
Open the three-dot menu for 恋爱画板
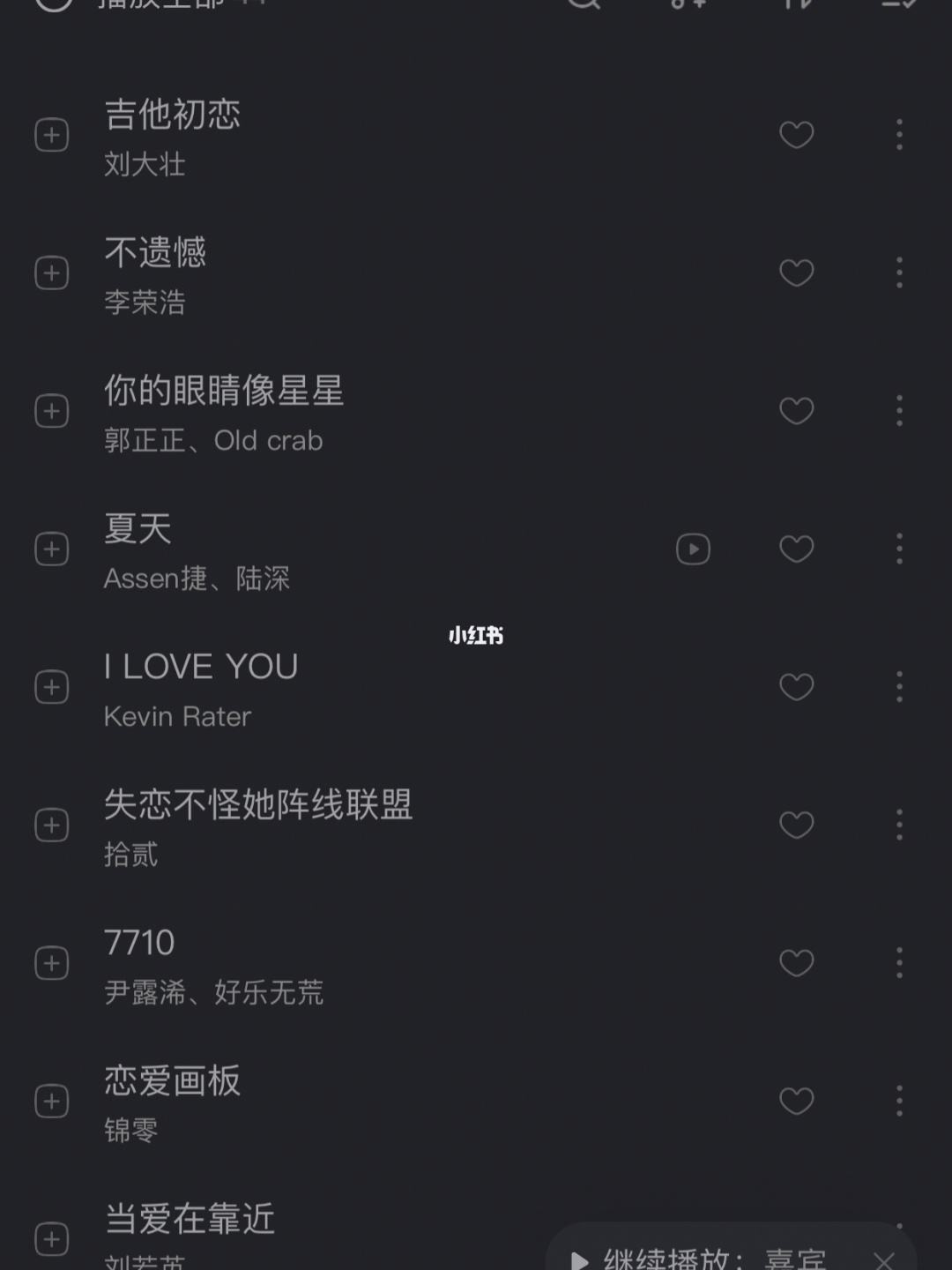[x=898, y=1101]
